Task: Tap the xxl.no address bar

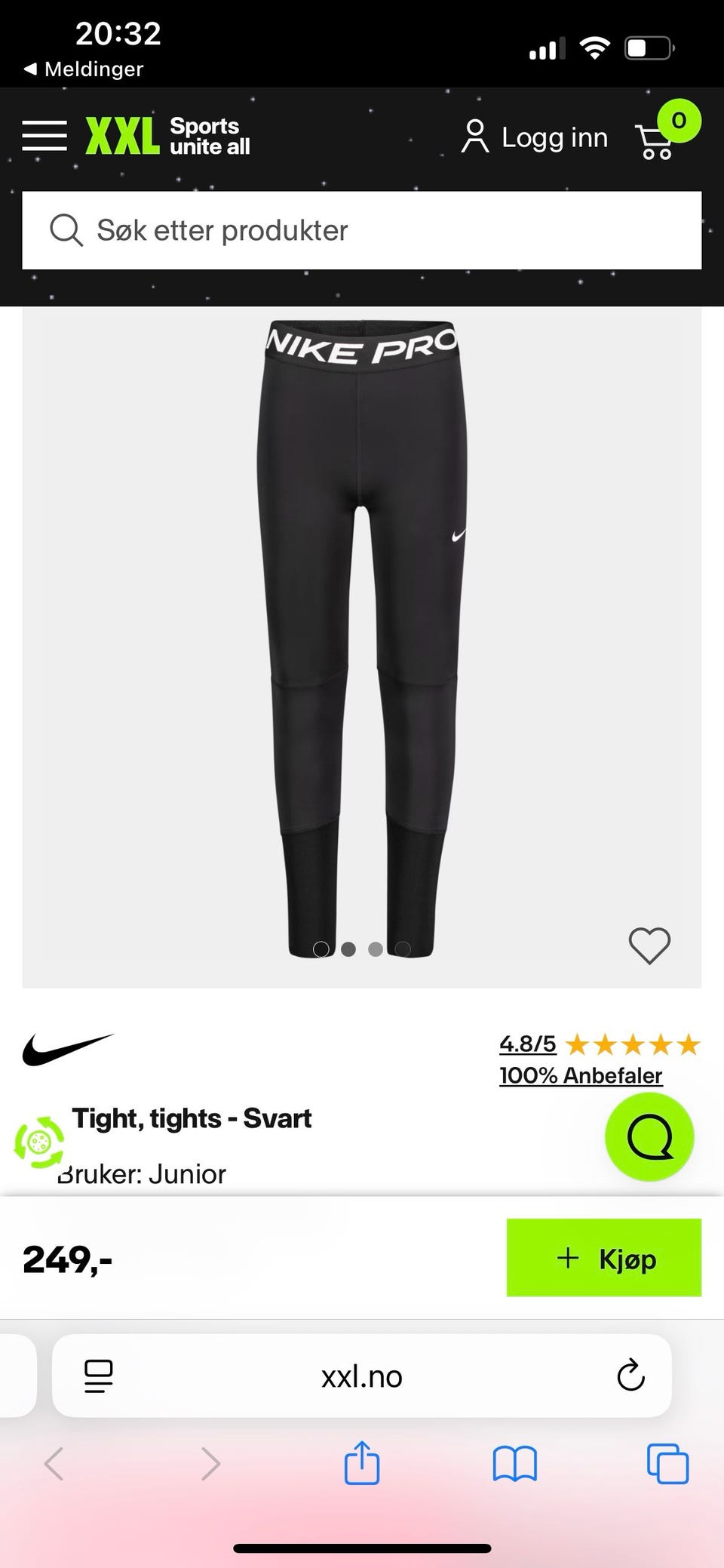Action: point(362,1376)
